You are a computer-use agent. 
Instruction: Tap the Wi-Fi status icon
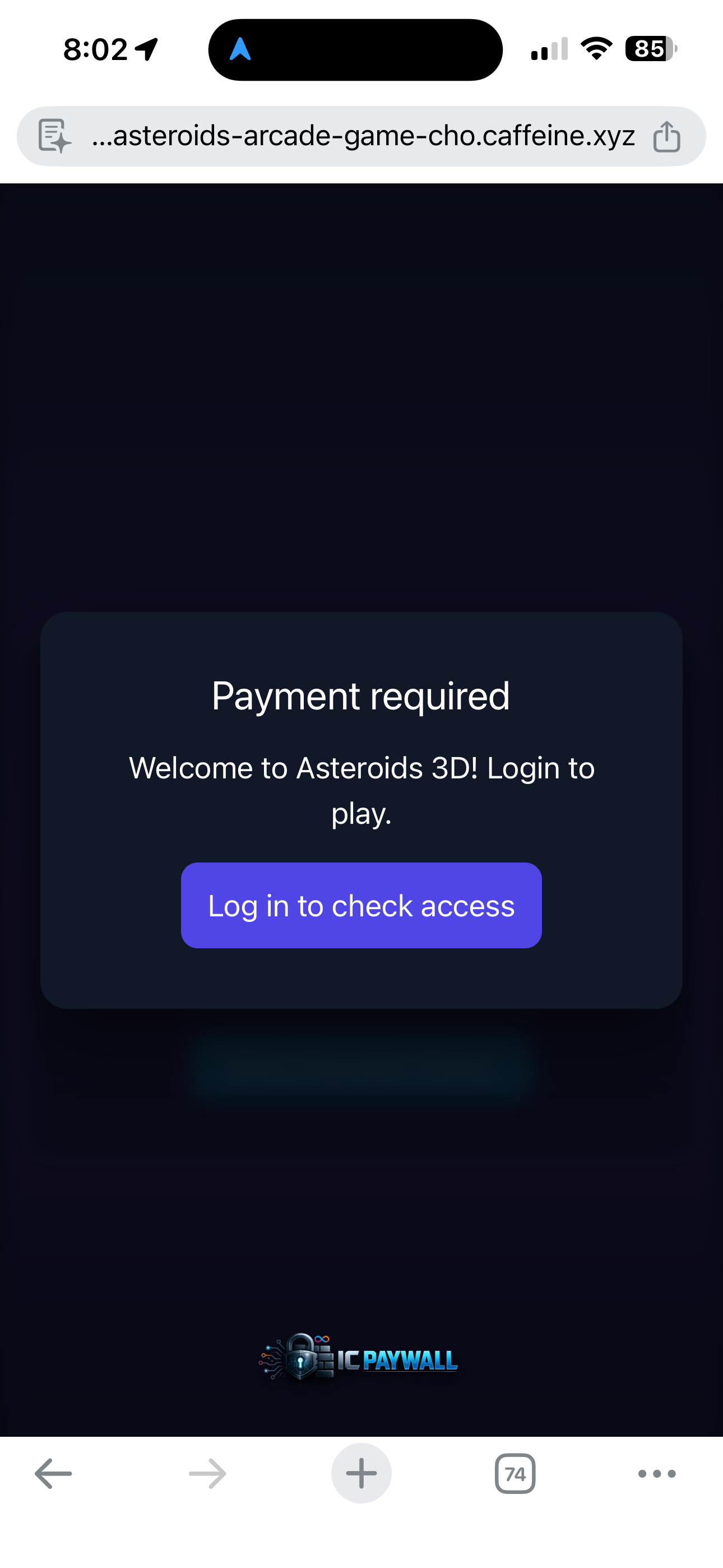tap(597, 49)
